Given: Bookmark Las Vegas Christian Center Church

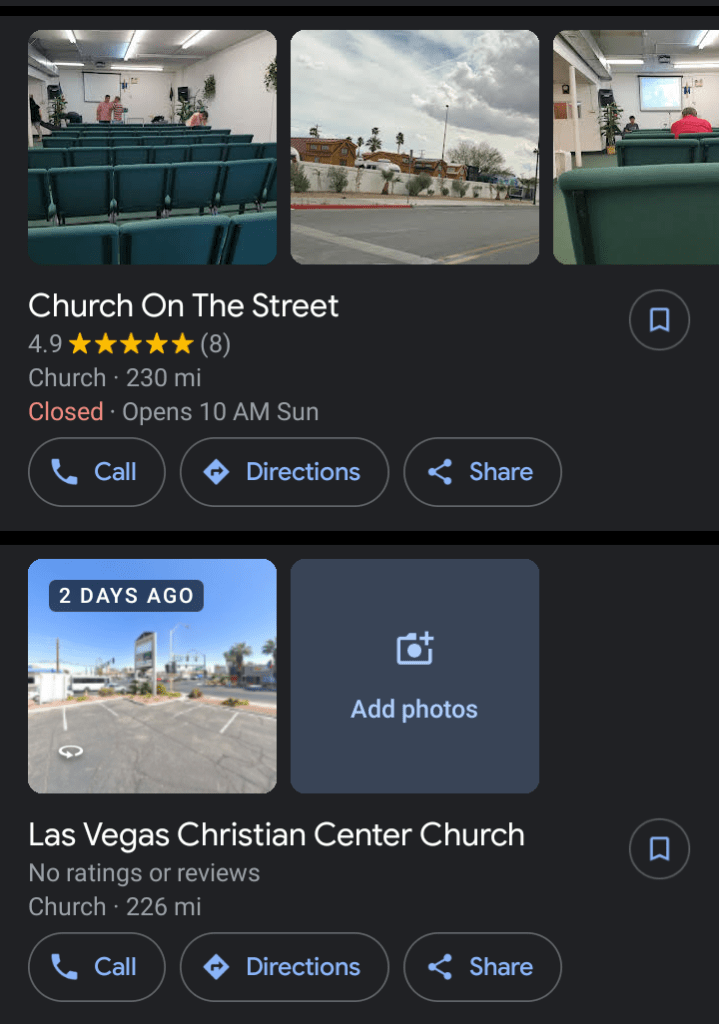Looking at the screenshot, I should 659,849.
